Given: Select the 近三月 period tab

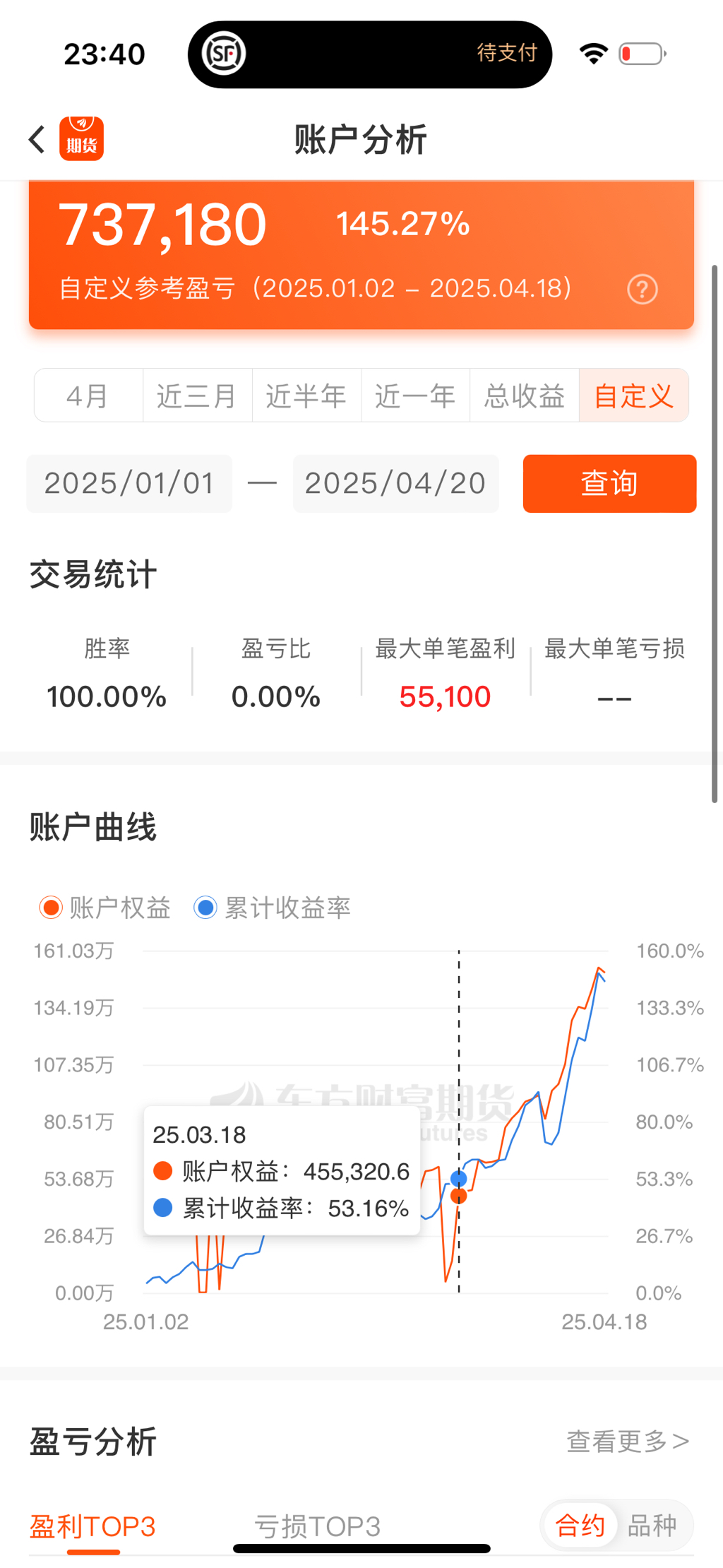Looking at the screenshot, I should pos(197,396).
